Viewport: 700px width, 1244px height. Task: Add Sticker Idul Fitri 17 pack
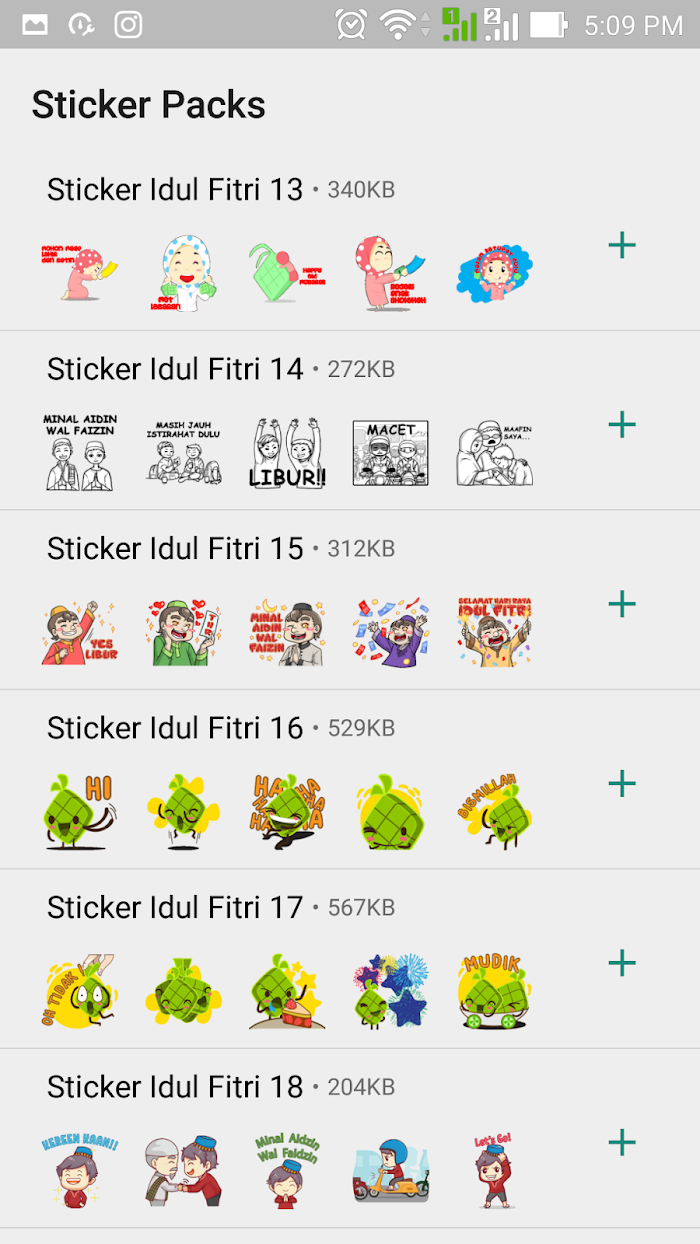click(x=622, y=962)
